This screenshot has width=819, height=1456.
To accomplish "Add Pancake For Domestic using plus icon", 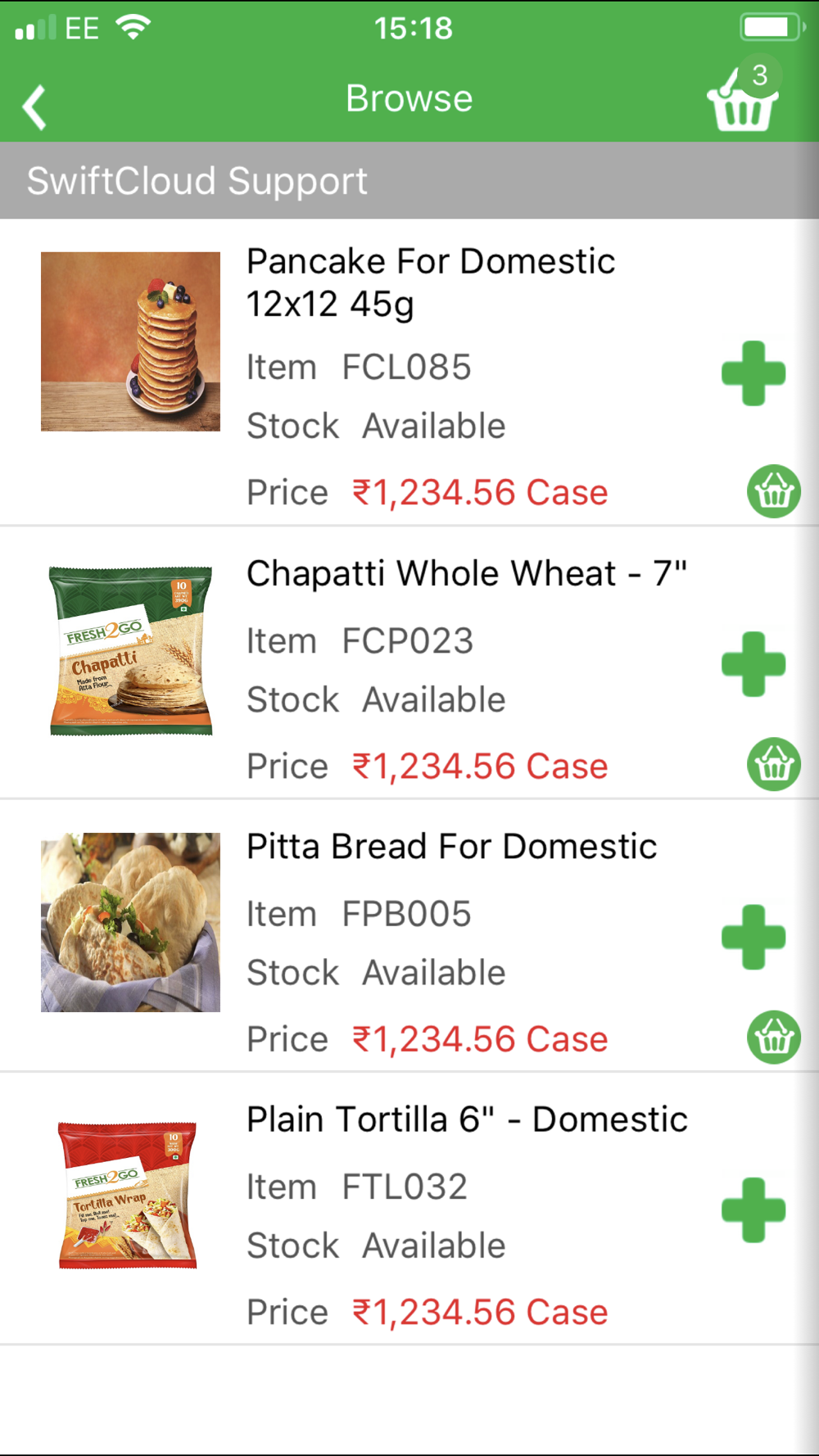I will click(753, 373).
